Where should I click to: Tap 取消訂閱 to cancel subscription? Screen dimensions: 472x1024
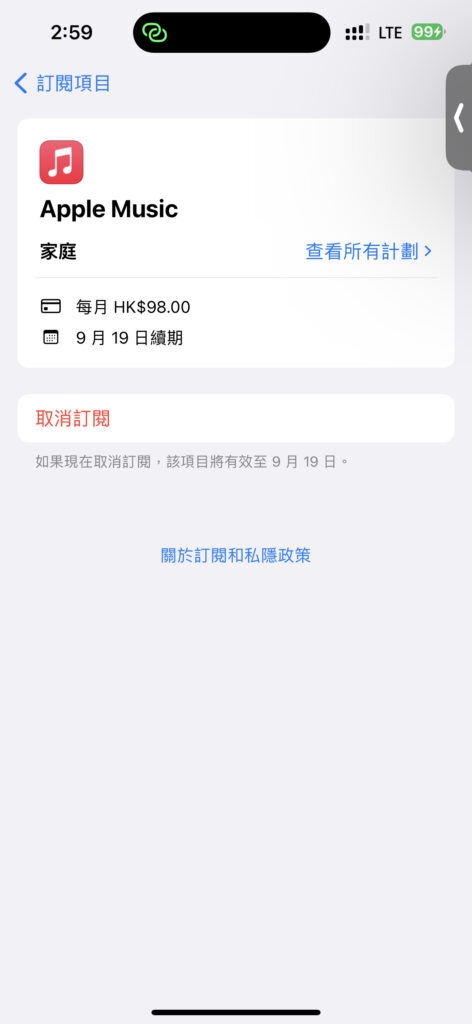[236, 419]
